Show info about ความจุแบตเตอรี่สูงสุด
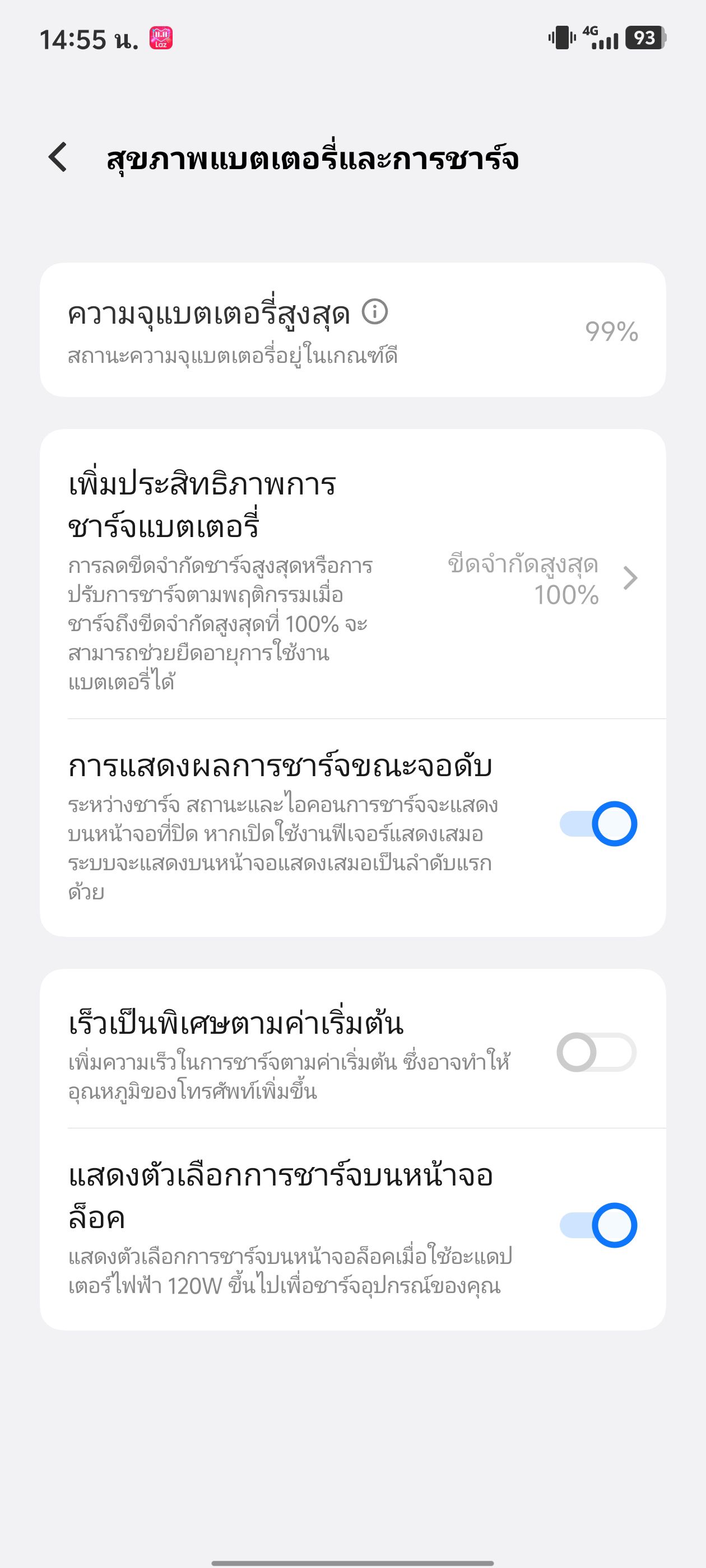 [375, 312]
